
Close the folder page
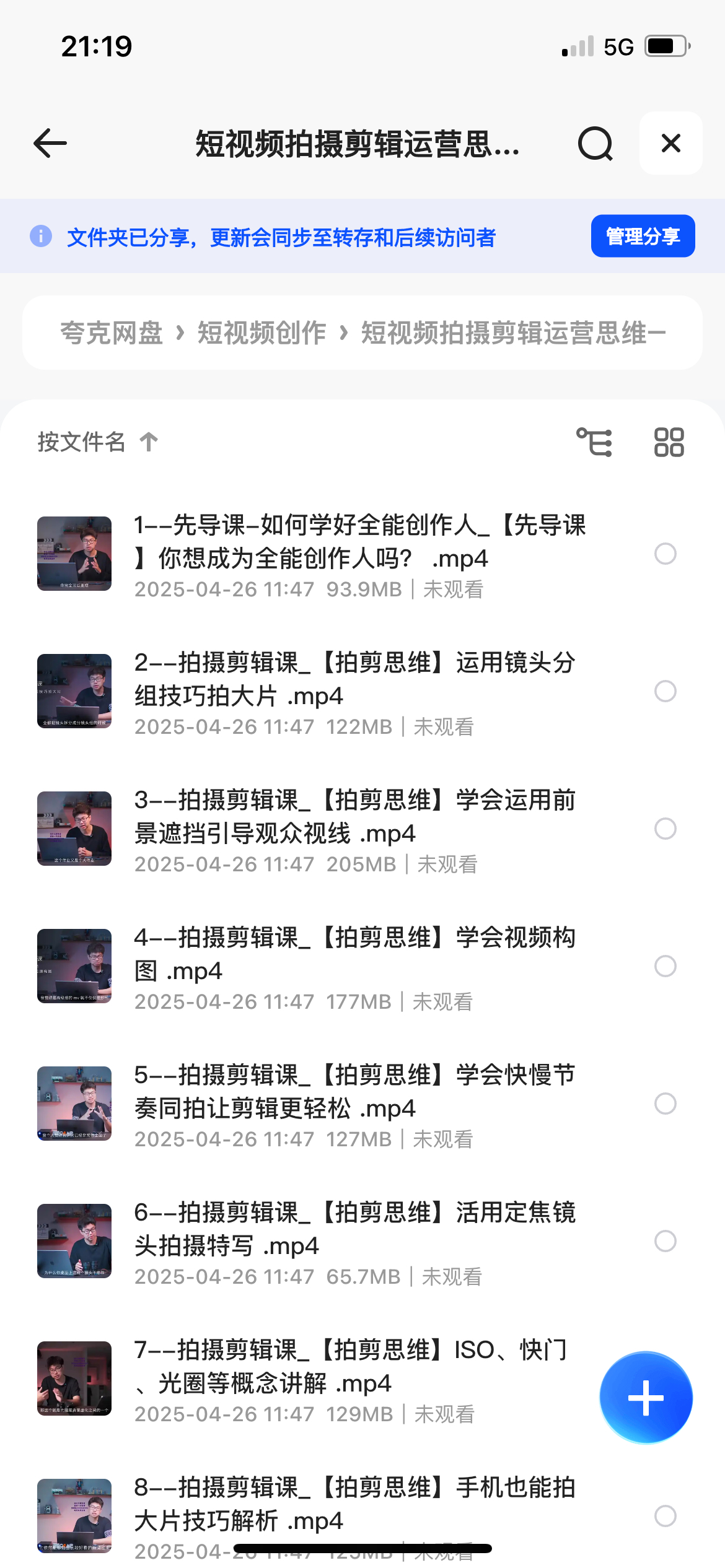point(670,144)
